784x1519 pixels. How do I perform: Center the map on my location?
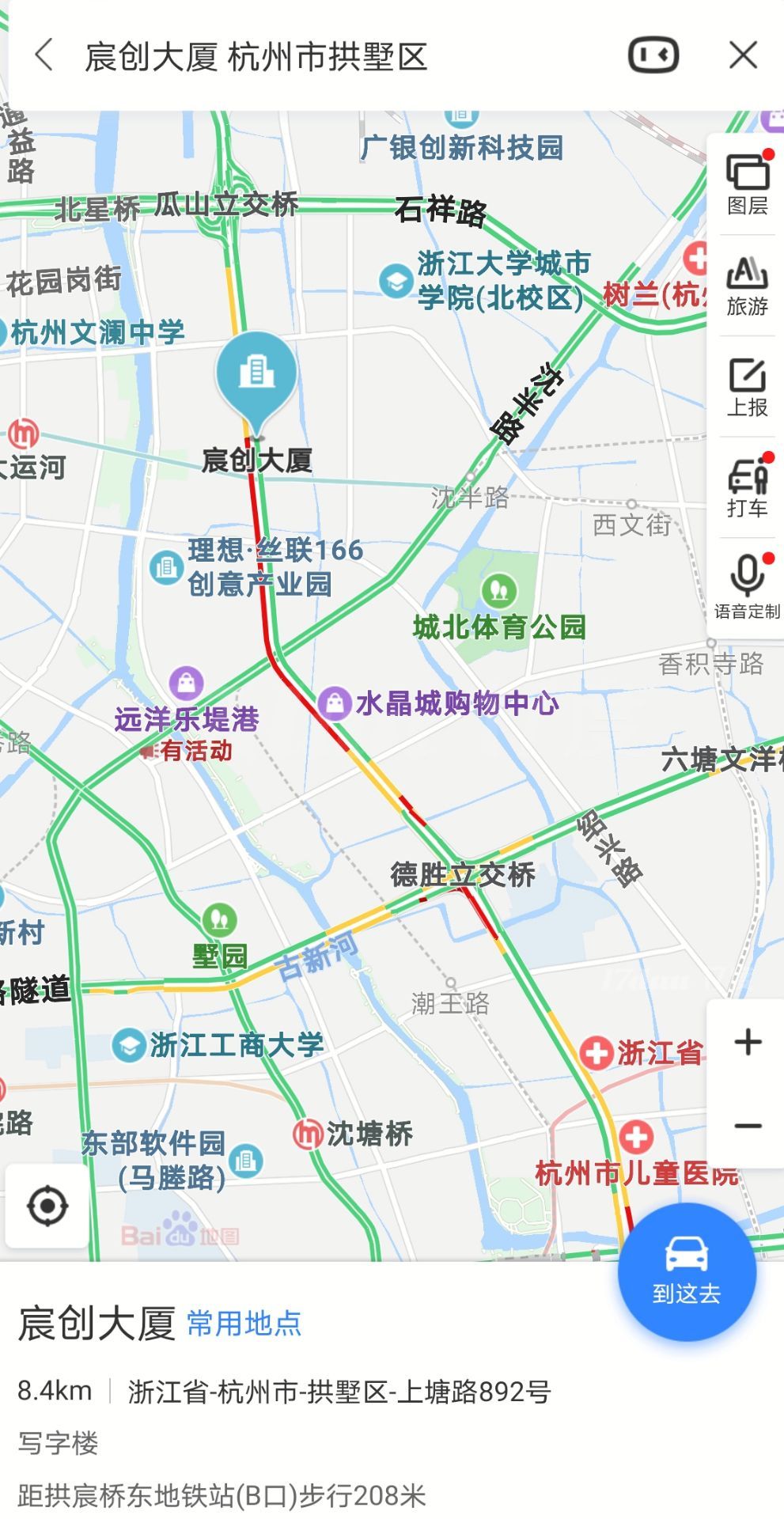(x=47, y=1206)
